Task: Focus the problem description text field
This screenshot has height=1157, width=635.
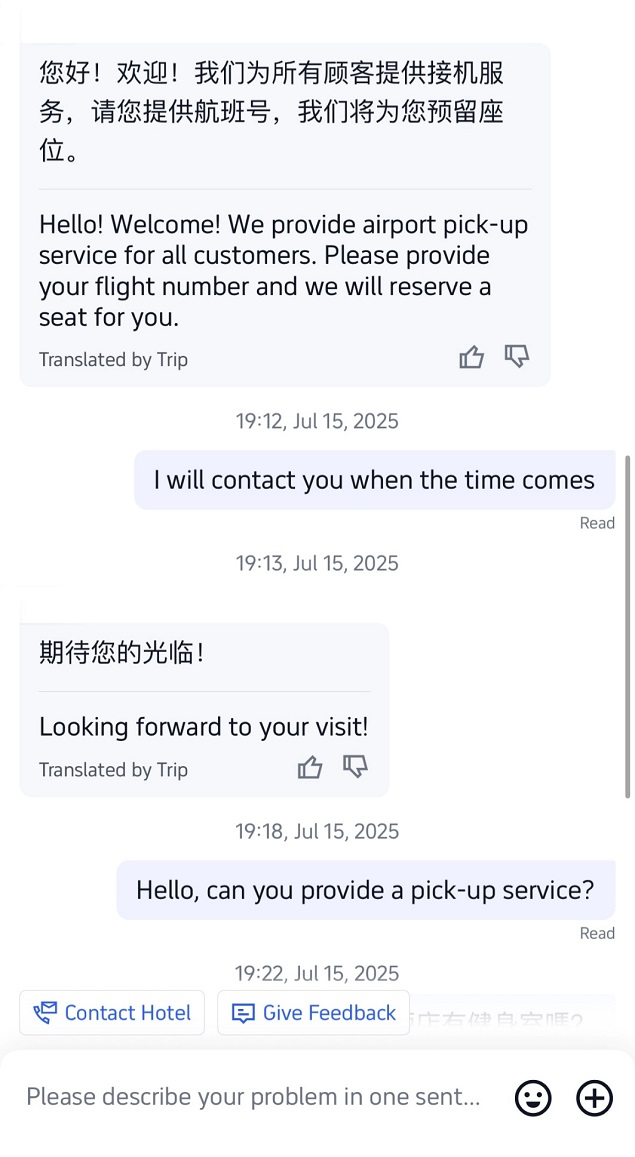Action: (254, 1097)
